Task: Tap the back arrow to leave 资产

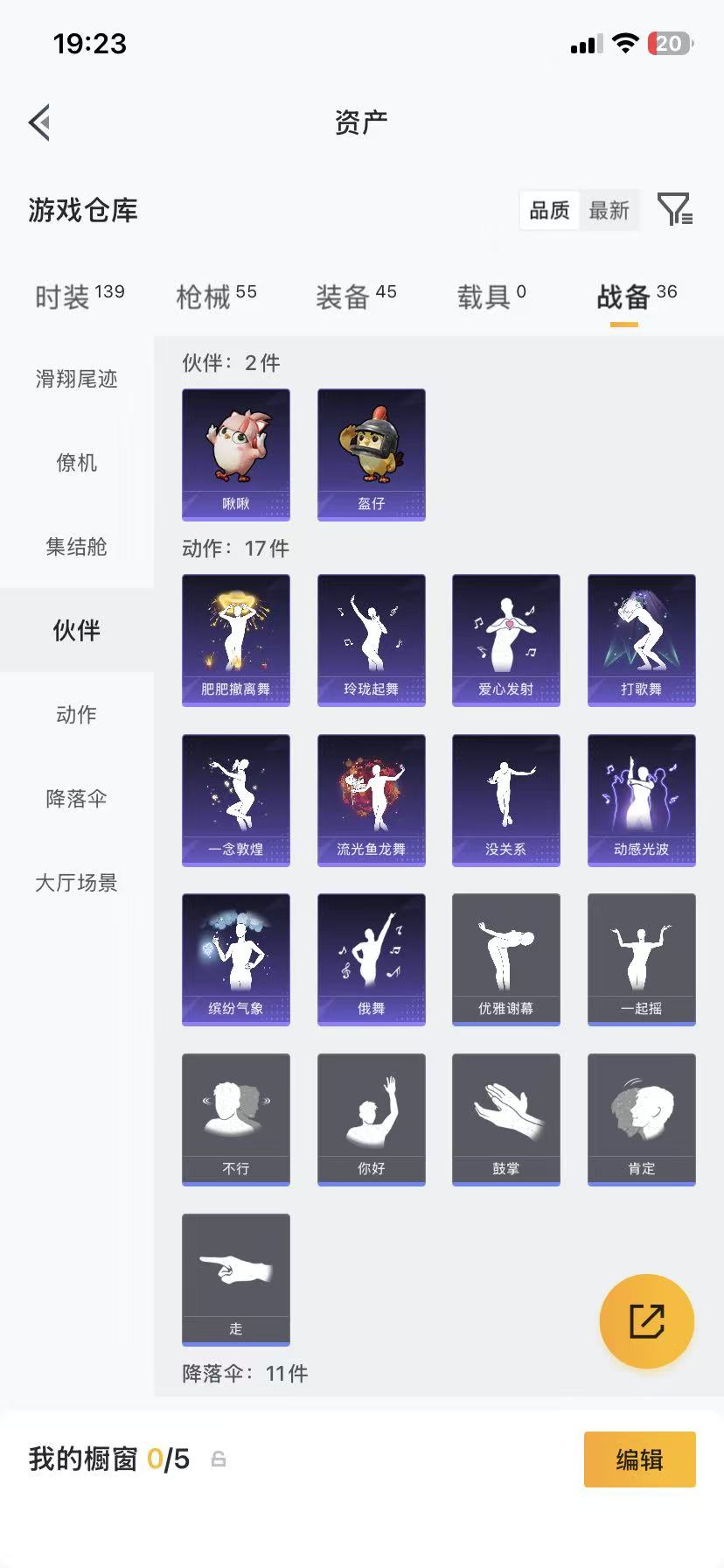Action: coord(38,122)
